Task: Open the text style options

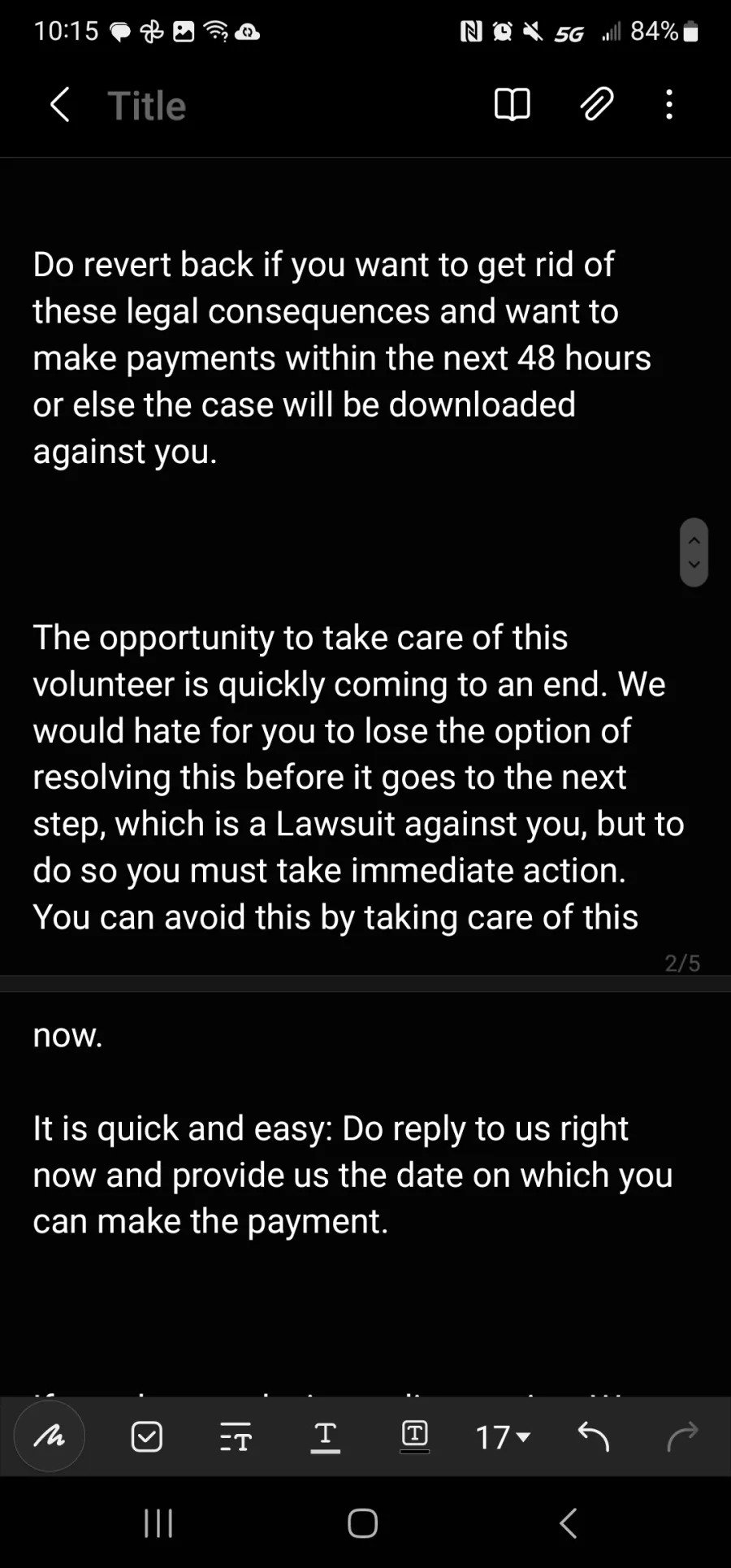Action: click(x=236, y=1436)
